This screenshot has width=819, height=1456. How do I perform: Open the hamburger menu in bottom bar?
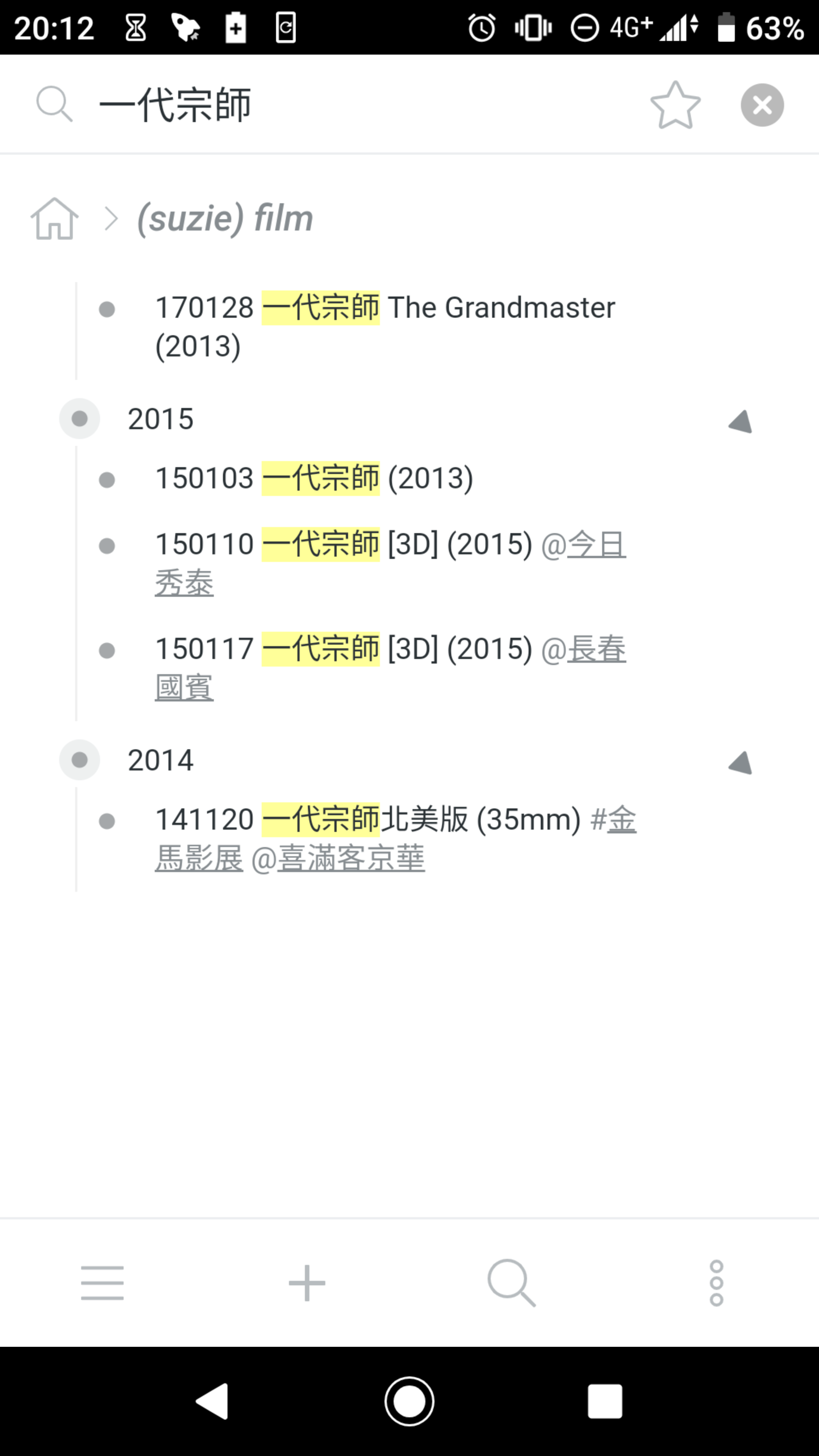point(102,1283)
